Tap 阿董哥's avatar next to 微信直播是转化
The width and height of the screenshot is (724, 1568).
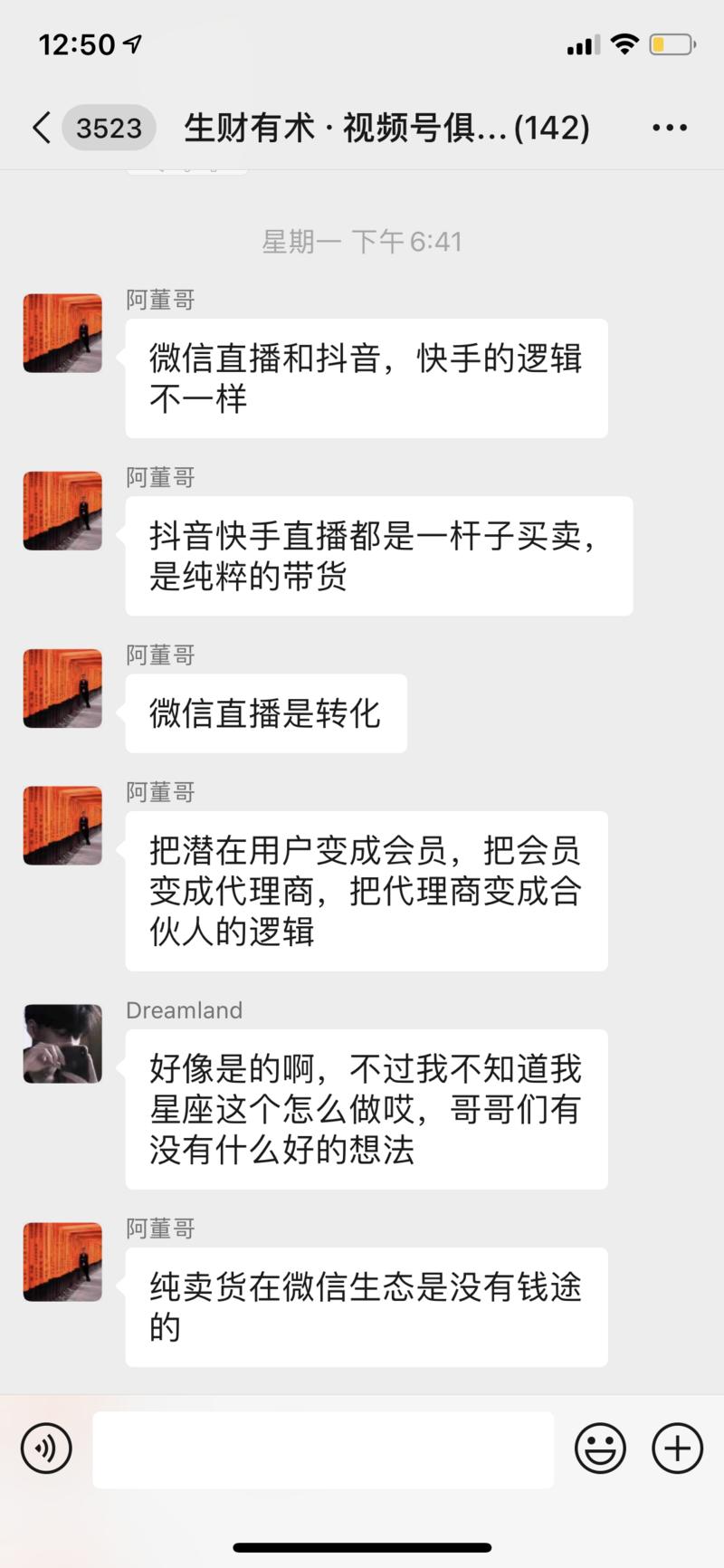click(x=62, y=689)
